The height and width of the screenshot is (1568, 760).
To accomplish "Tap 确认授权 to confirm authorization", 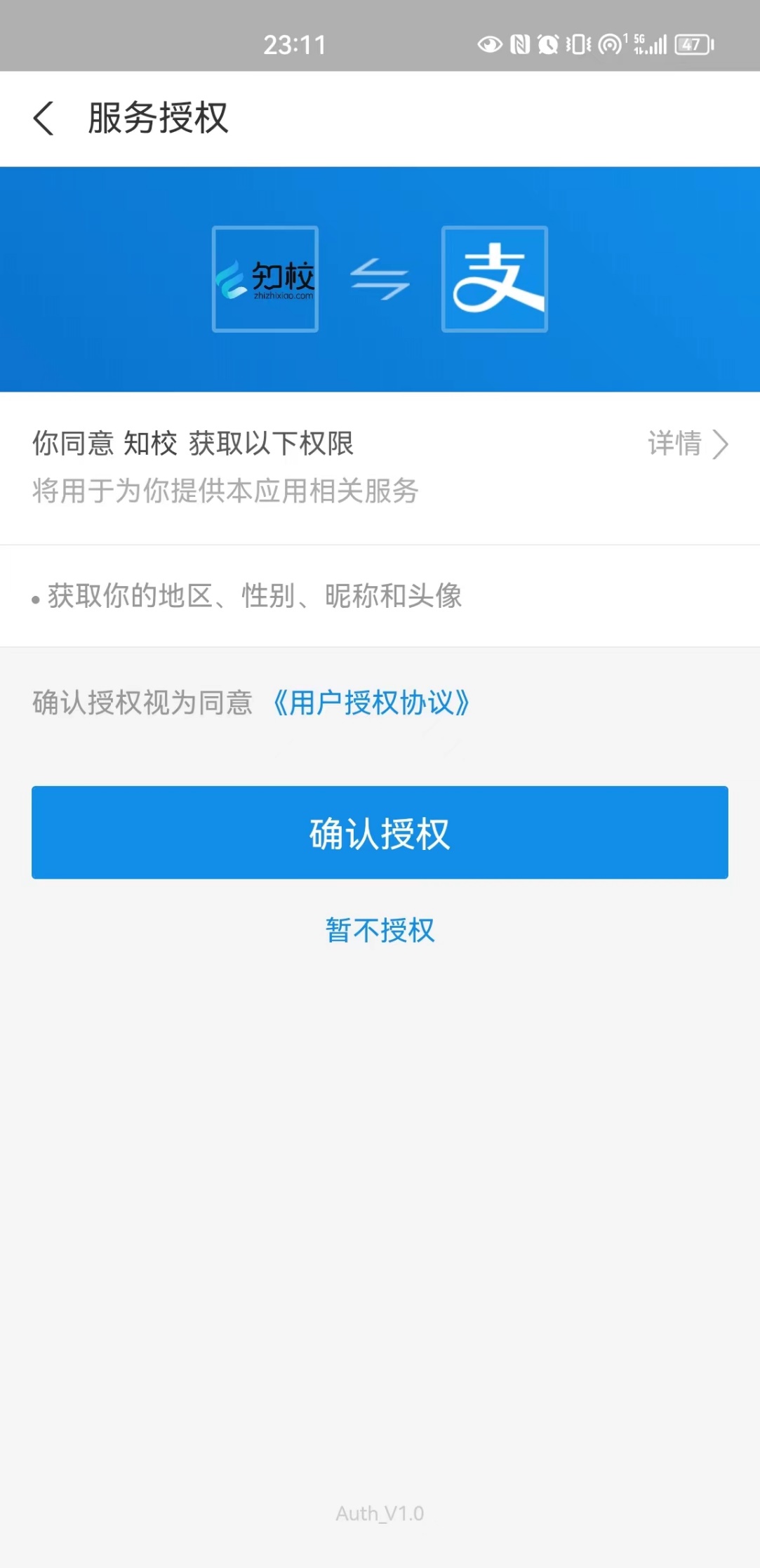I will coord(380,832).
